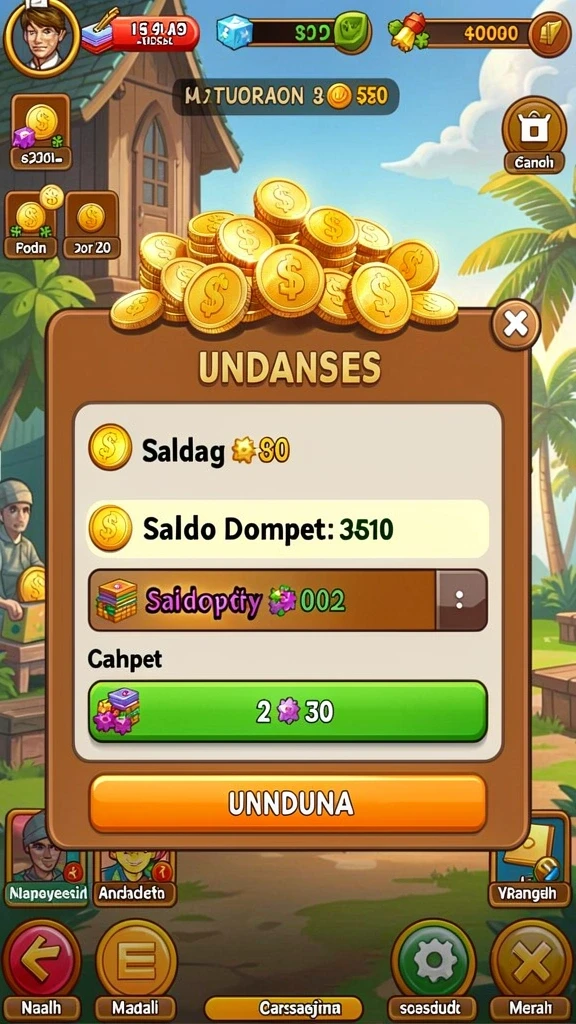The height and width of the screenshot is (1024, 576).
Task: Open the Canoh shop icon
Action: pos(534,135)
